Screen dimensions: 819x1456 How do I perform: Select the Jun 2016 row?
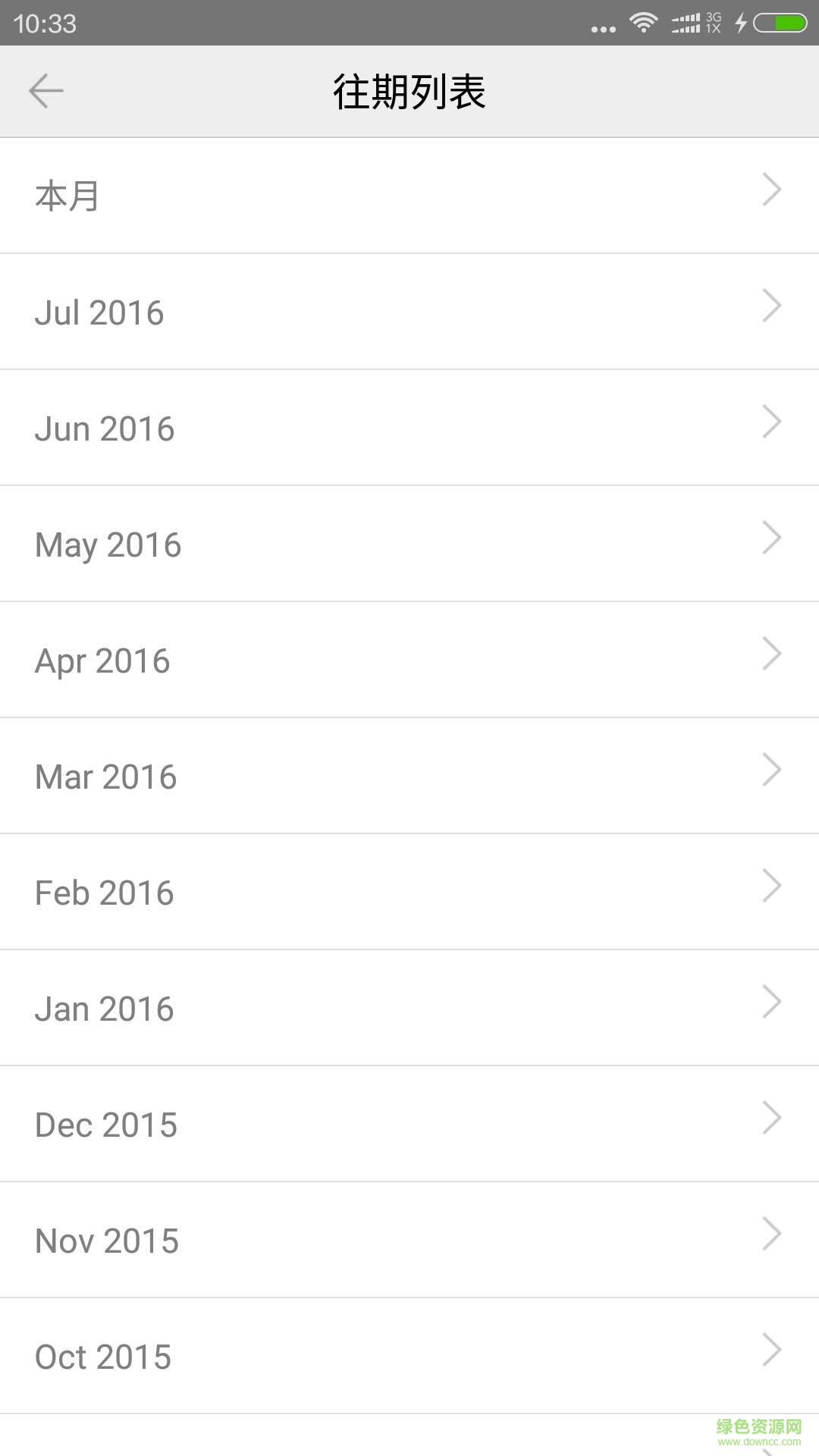(x=409, y=428)
